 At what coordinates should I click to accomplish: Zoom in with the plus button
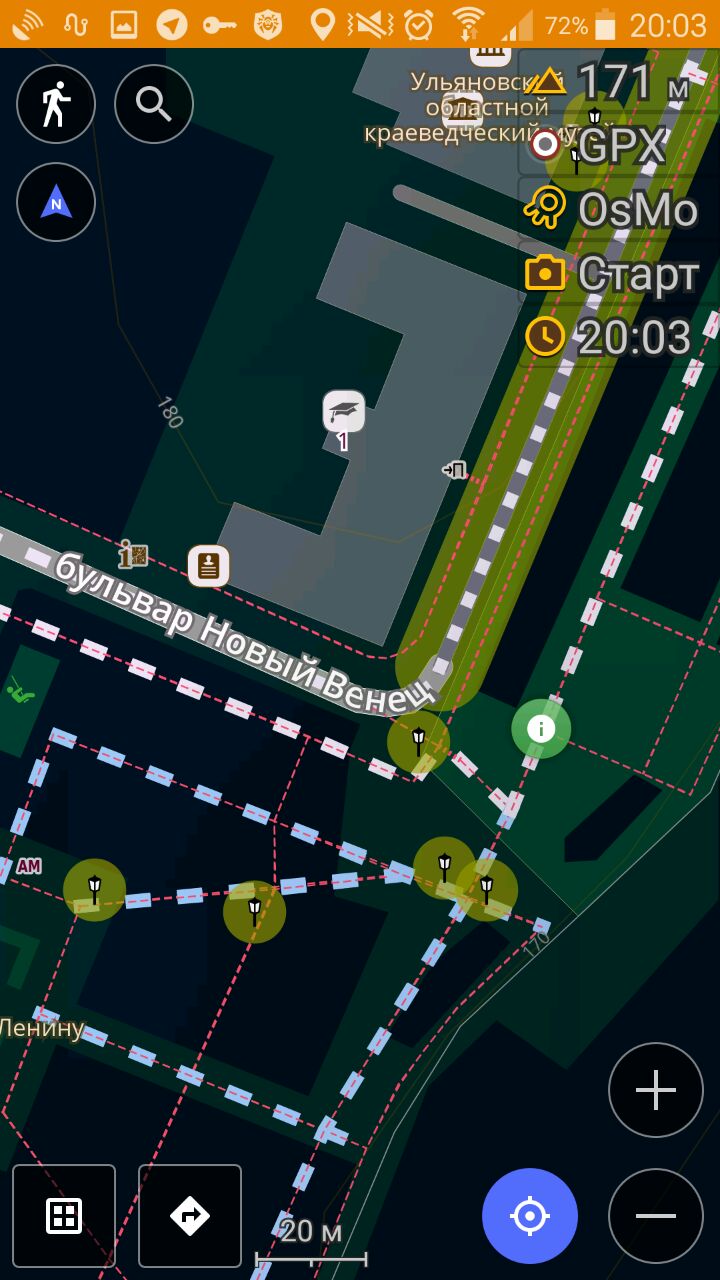coord(656,1090)
